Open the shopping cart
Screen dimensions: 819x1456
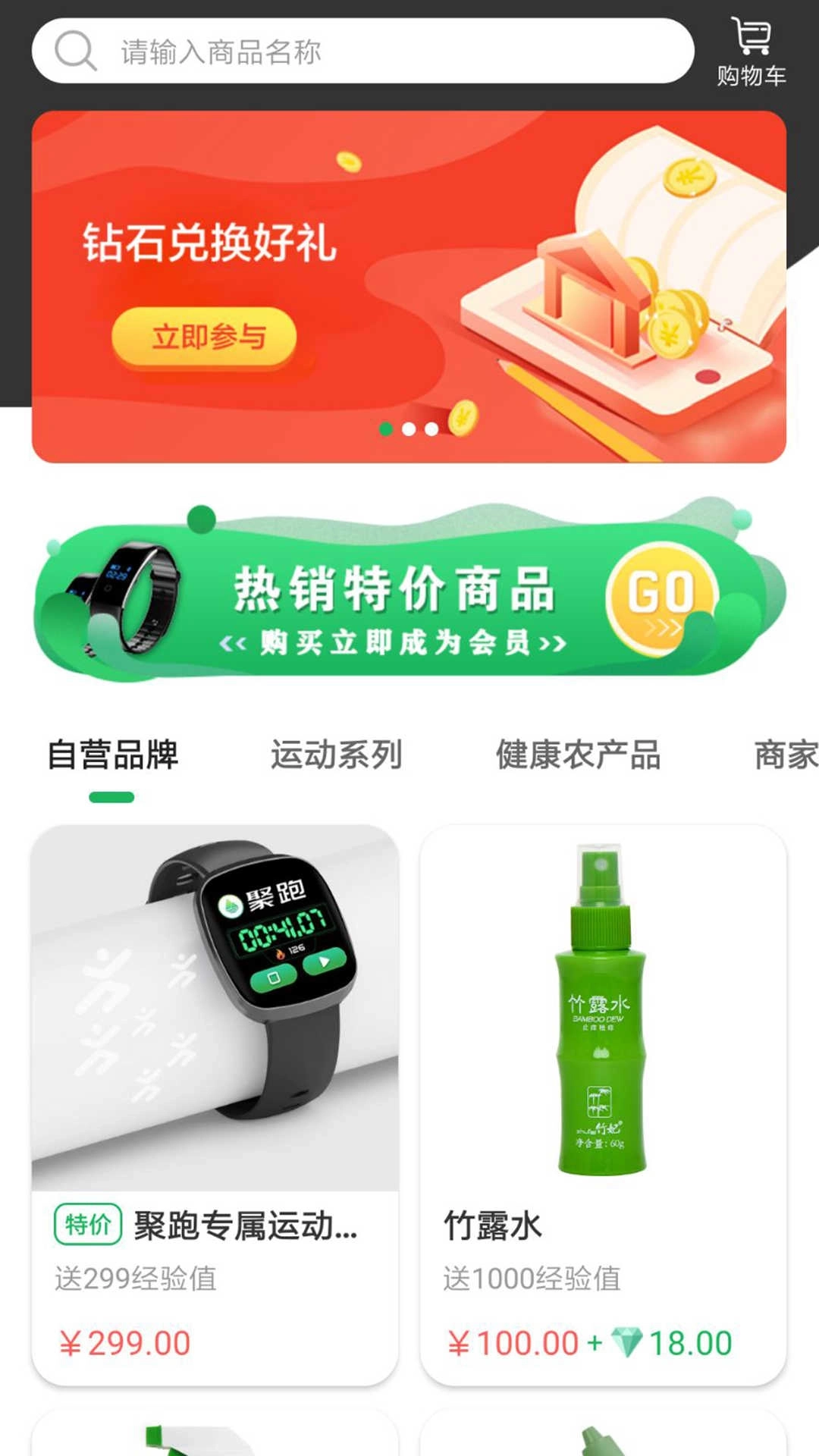coord(749,45)
